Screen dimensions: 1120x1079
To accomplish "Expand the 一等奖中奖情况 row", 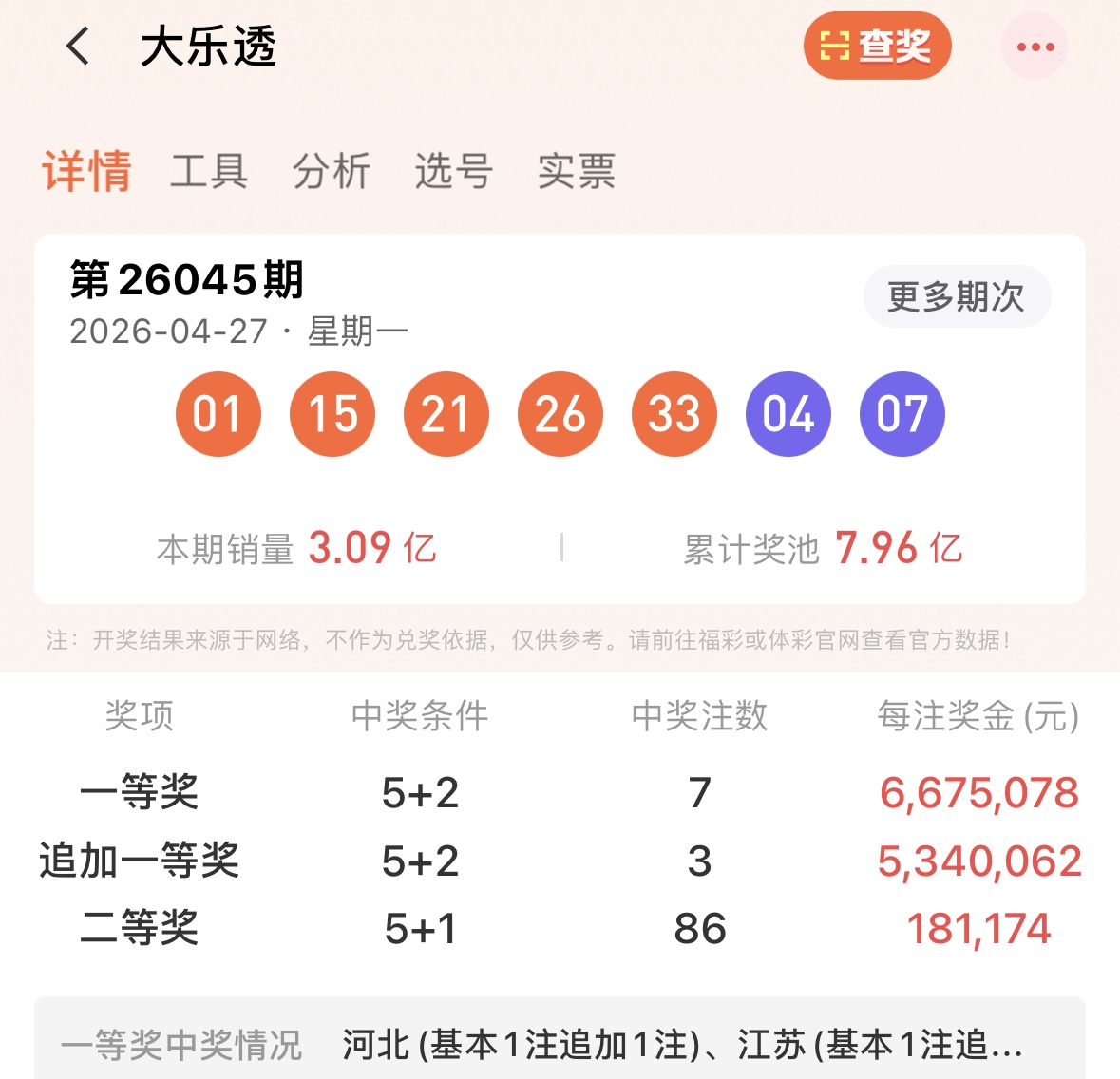I will pos(560,1045).
